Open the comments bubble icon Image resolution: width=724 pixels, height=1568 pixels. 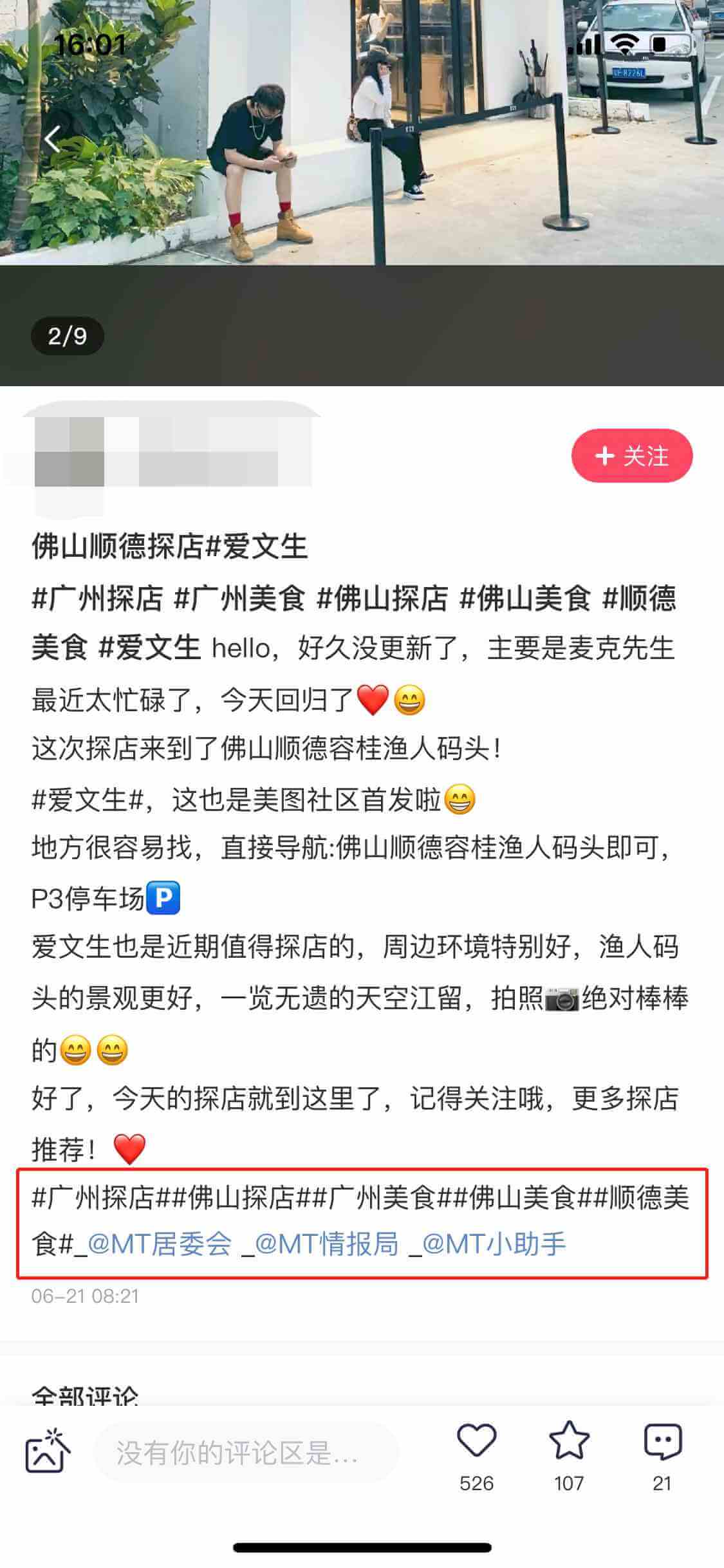(x=662, y=1442)
